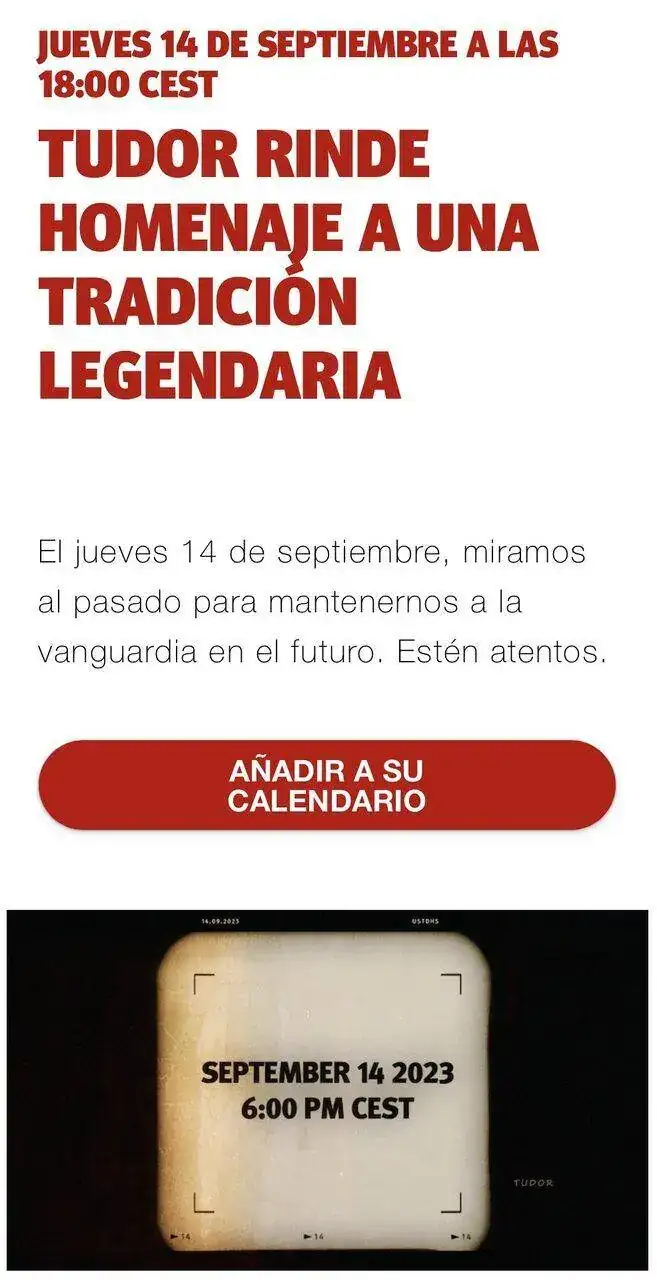Tap the Añadir a su calendario button
Image resolution: width=657 pixels, height=1280 pixels.
(327, 785)
